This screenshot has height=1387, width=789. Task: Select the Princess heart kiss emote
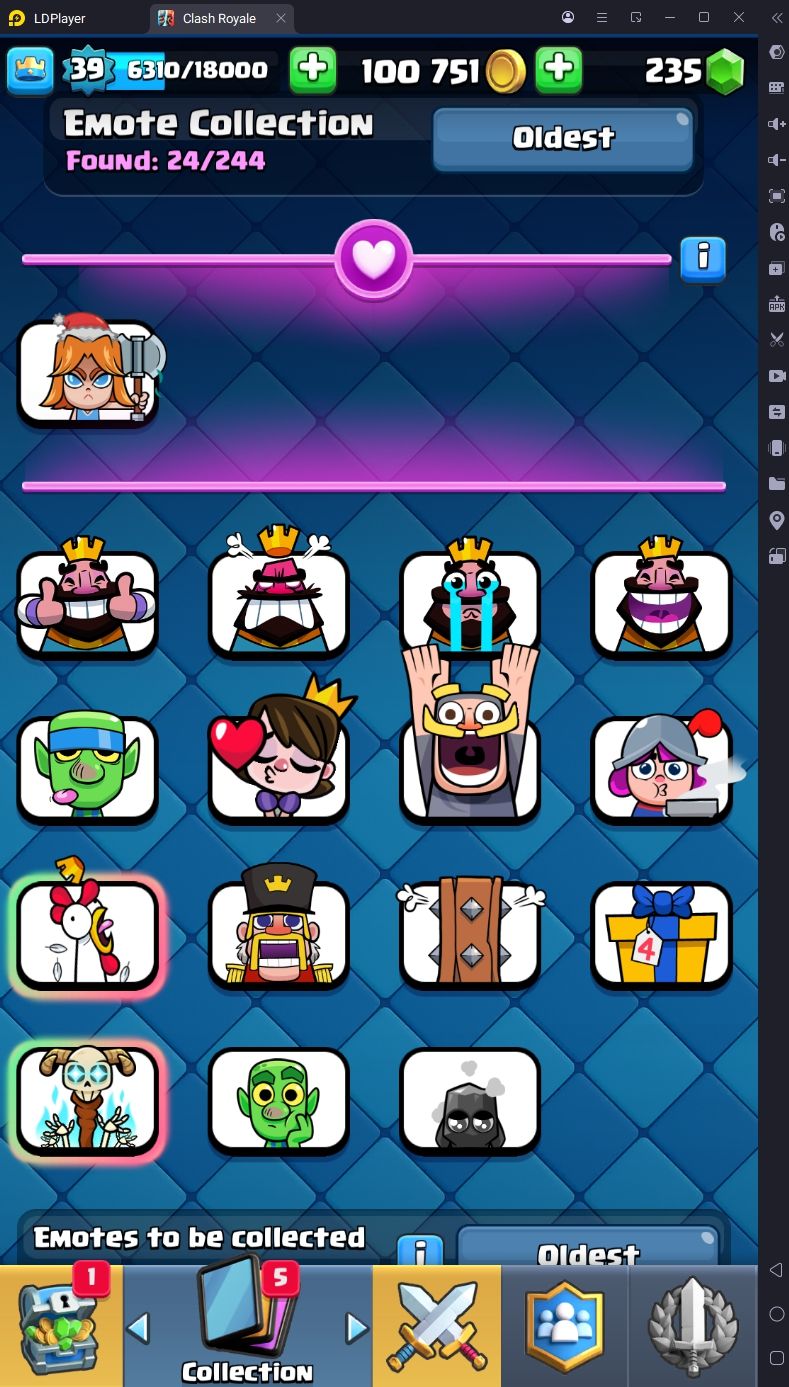[x=279, y=768]
